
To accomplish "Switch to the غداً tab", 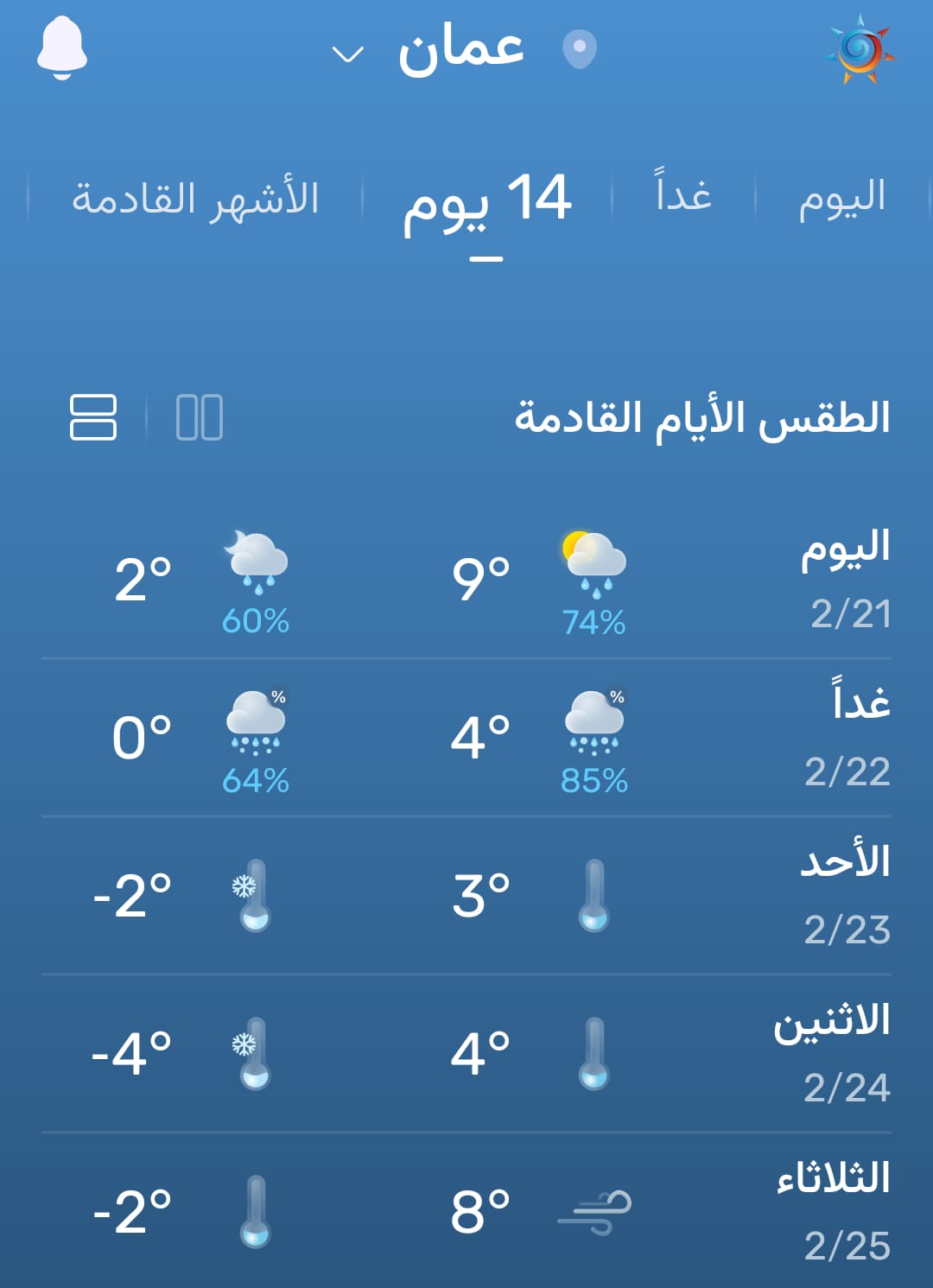I will coord(682,194).
